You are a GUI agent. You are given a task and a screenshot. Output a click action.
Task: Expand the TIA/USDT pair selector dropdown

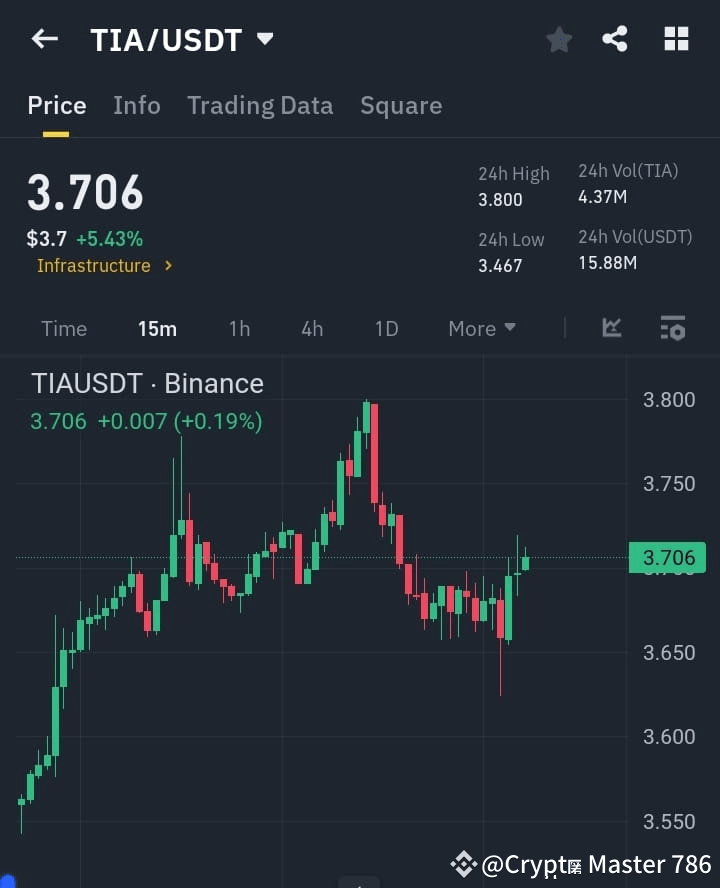coord(264,40)
